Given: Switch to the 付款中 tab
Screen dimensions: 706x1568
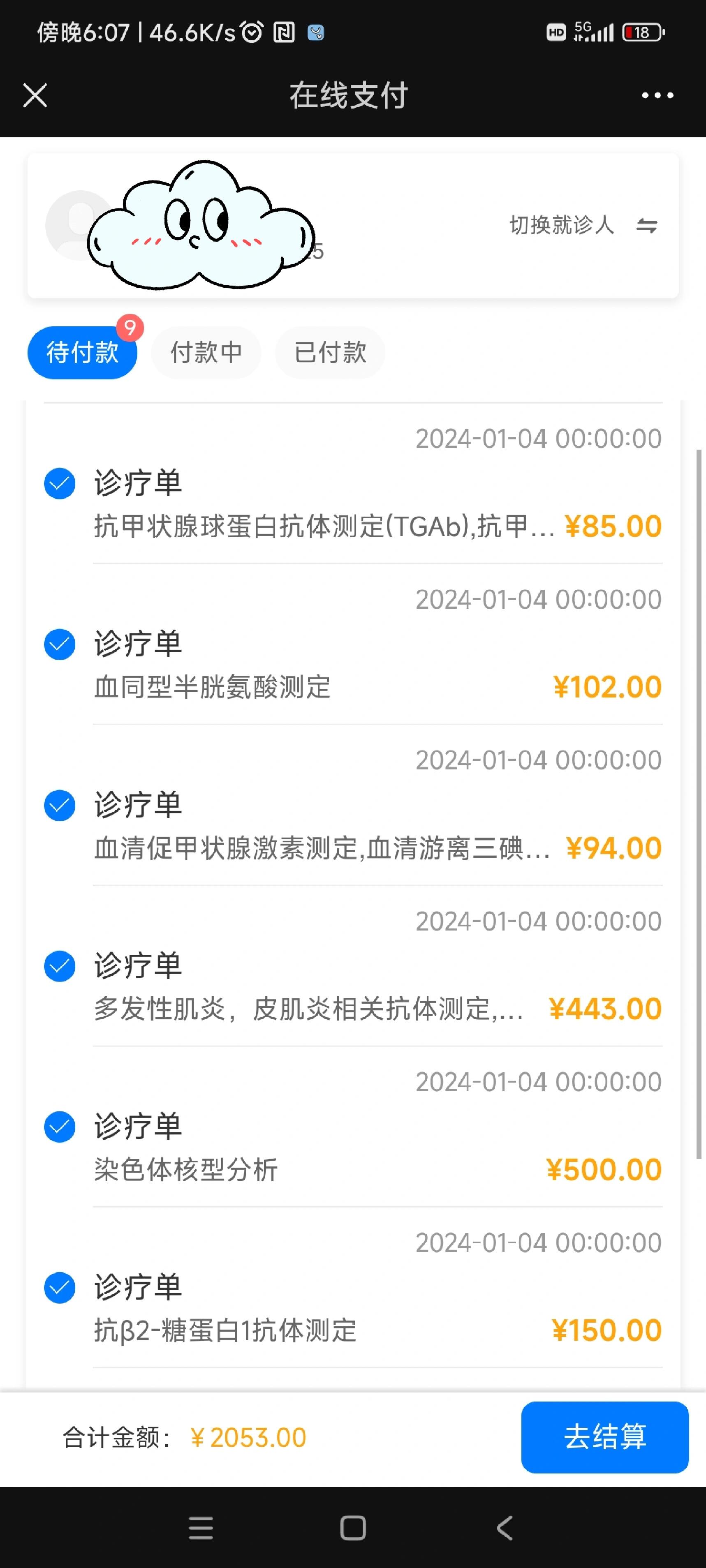Looking at the screenshot, I should pos(206,352).
